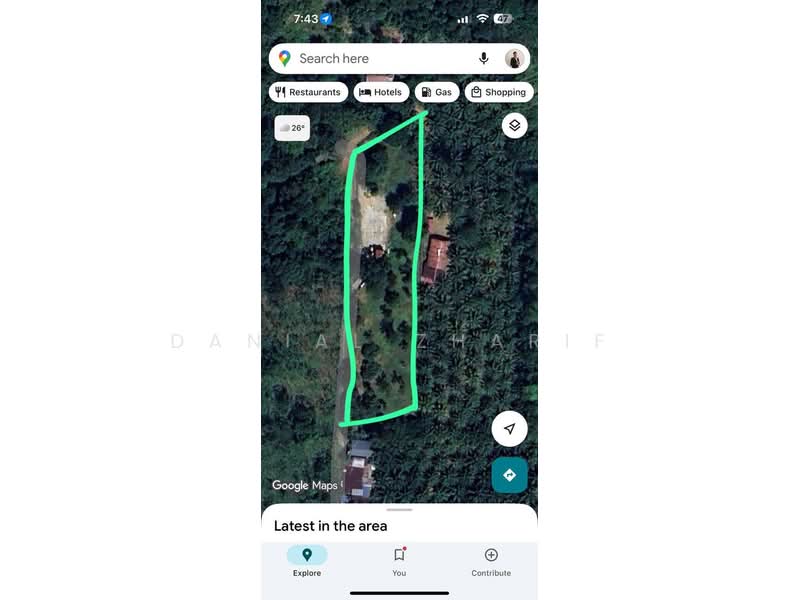This screenshot has height=600, width=800.
Task: Open the account profile picture
Action: (514, 59)
